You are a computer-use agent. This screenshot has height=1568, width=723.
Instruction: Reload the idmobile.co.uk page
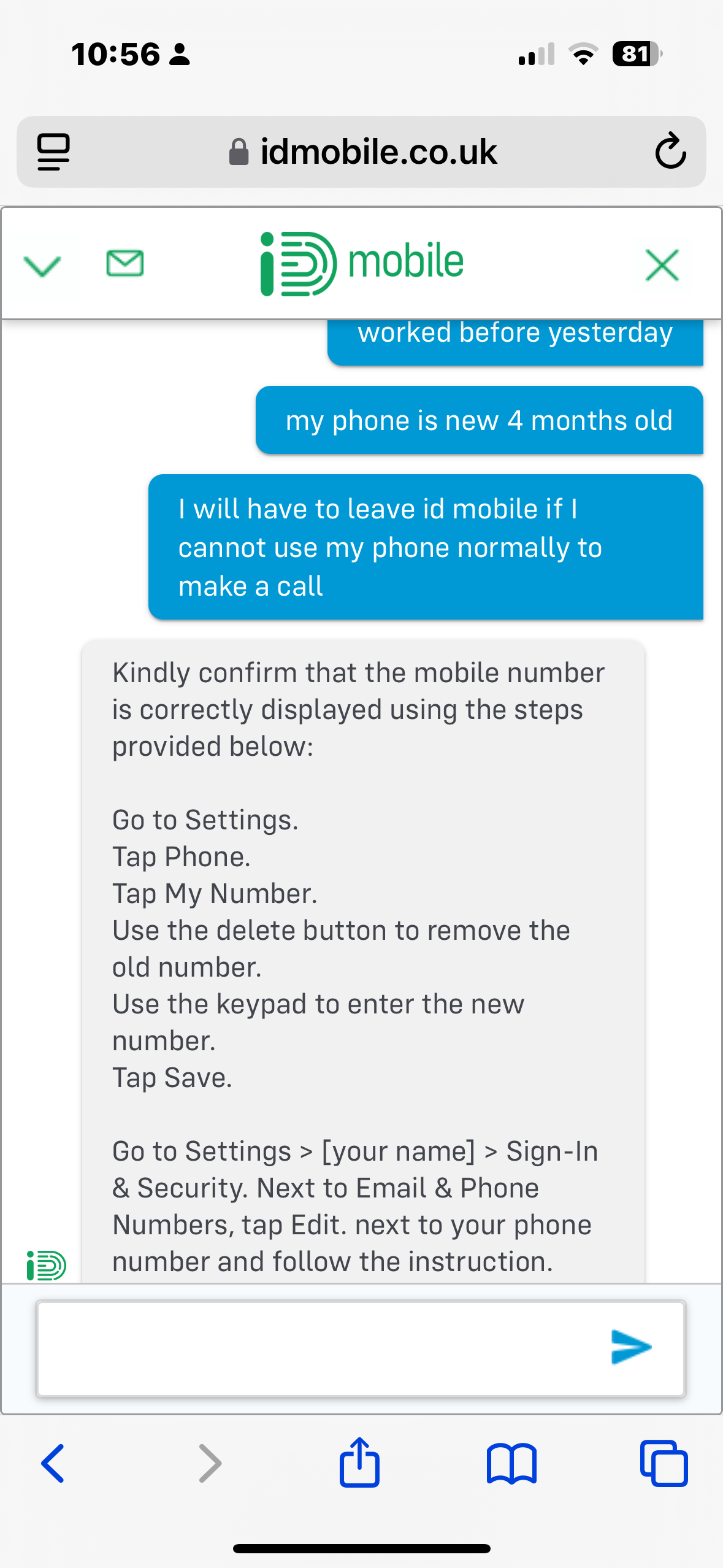click(670, 151)
